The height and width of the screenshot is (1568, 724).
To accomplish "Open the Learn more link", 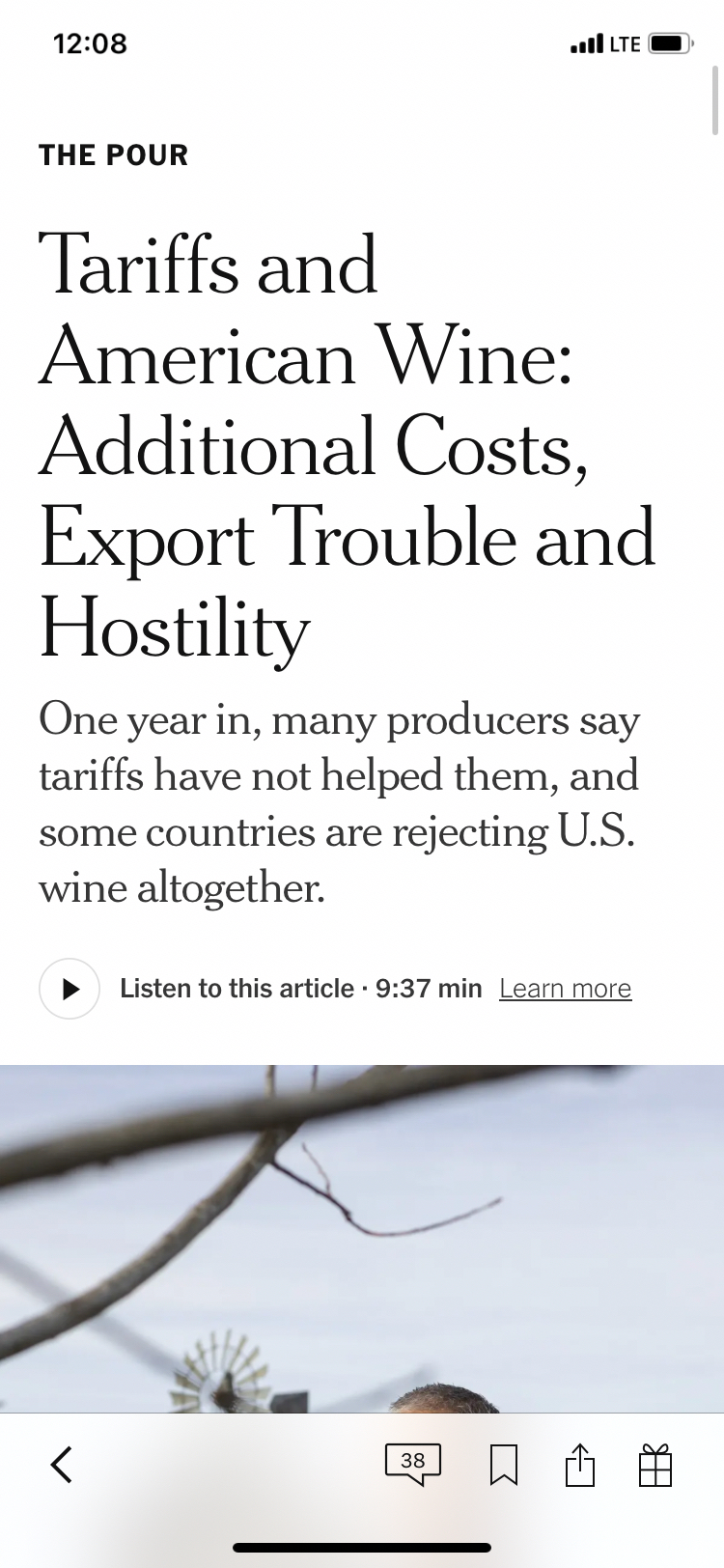I will [x=565, y=989].
